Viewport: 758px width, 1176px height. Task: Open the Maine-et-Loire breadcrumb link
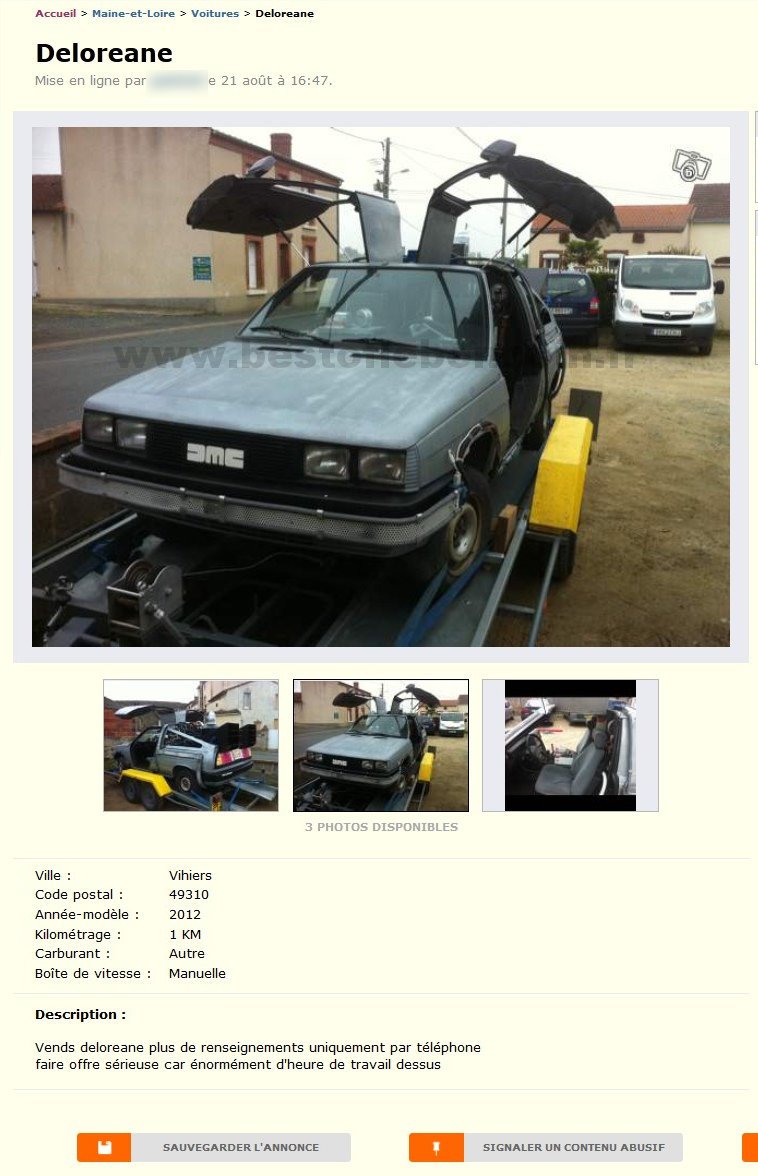click(x=133, y=14)
